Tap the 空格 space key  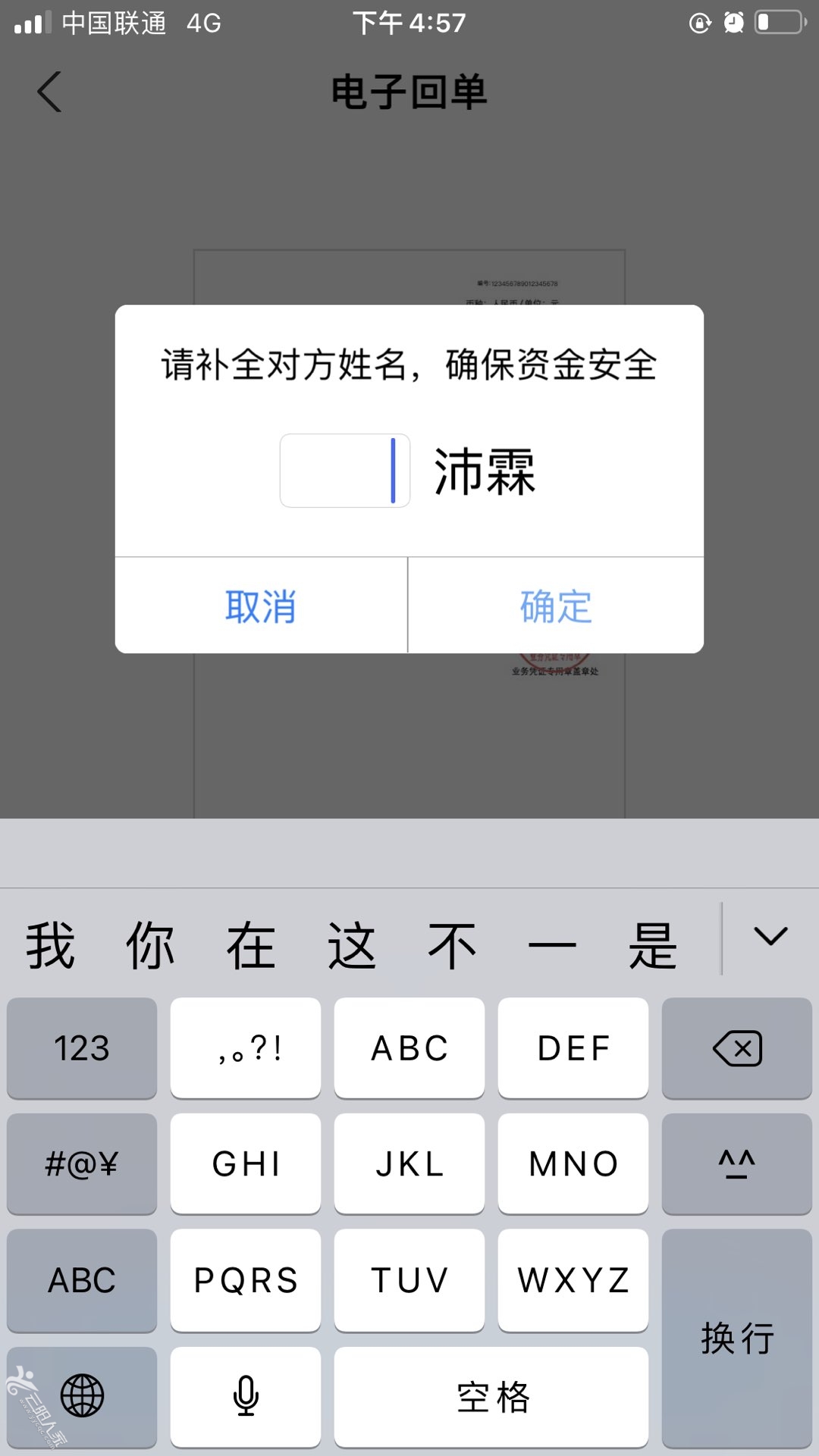(x=491, y=1395)
